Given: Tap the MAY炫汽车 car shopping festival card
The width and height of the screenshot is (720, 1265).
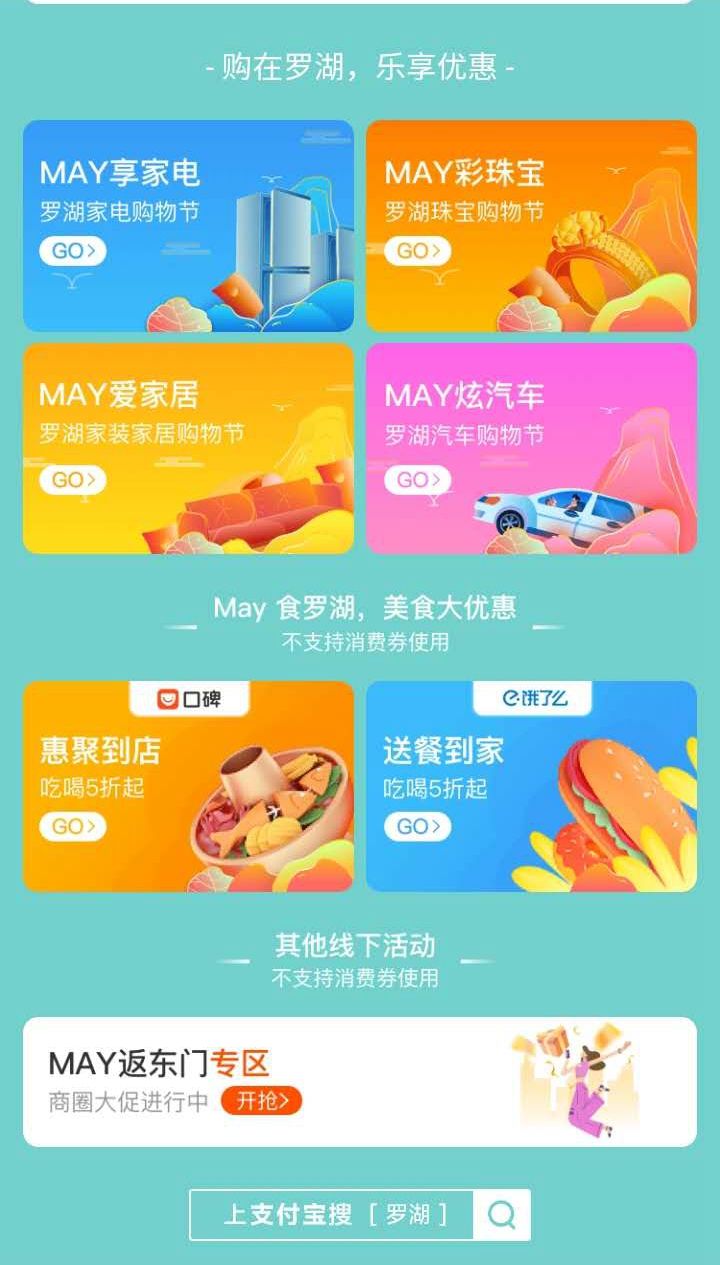Looking at the screenshot, I should pyautogui.click(x=531, y=449).
